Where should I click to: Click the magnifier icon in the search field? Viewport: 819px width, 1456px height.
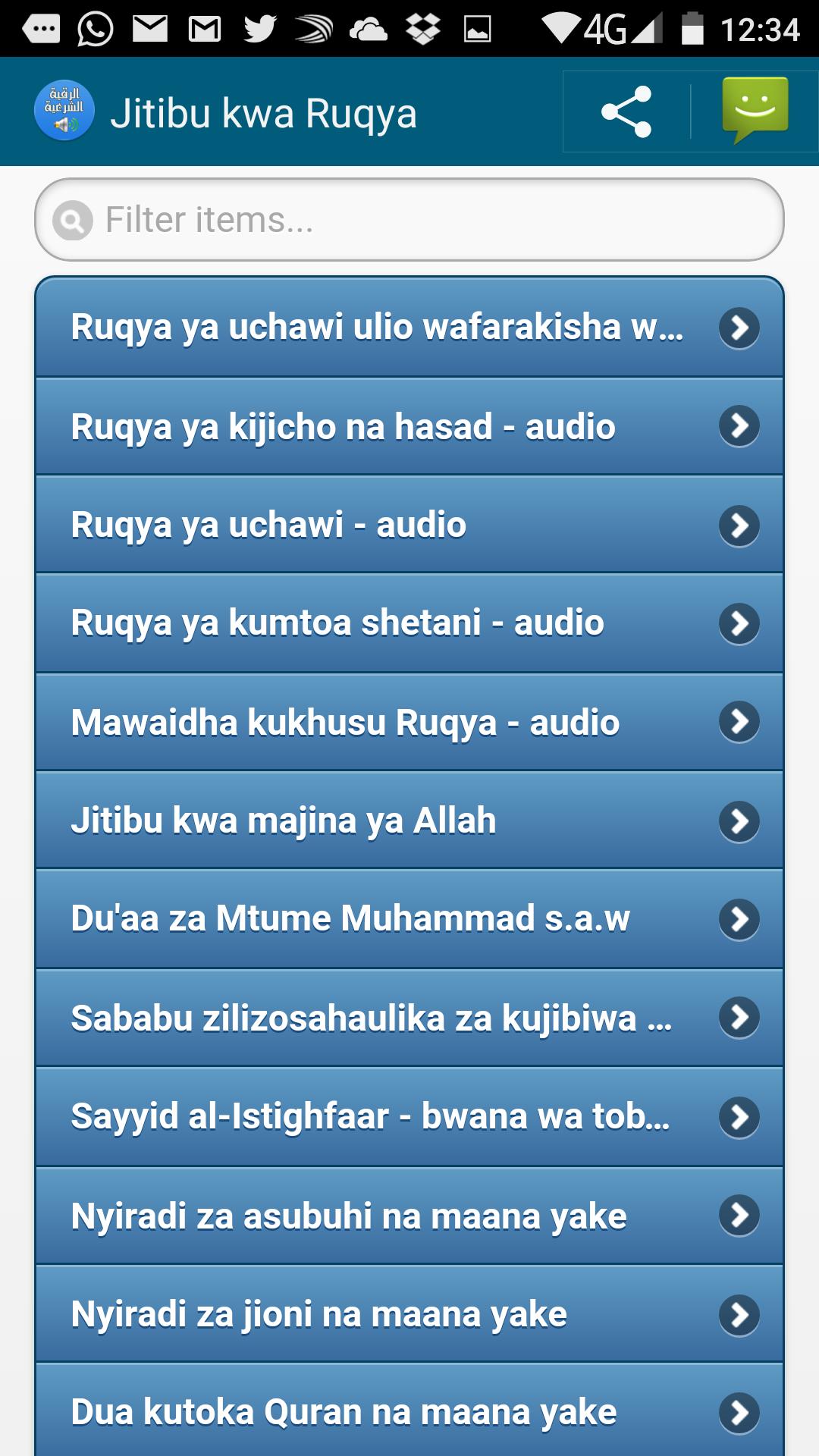[x=72, y=221]
